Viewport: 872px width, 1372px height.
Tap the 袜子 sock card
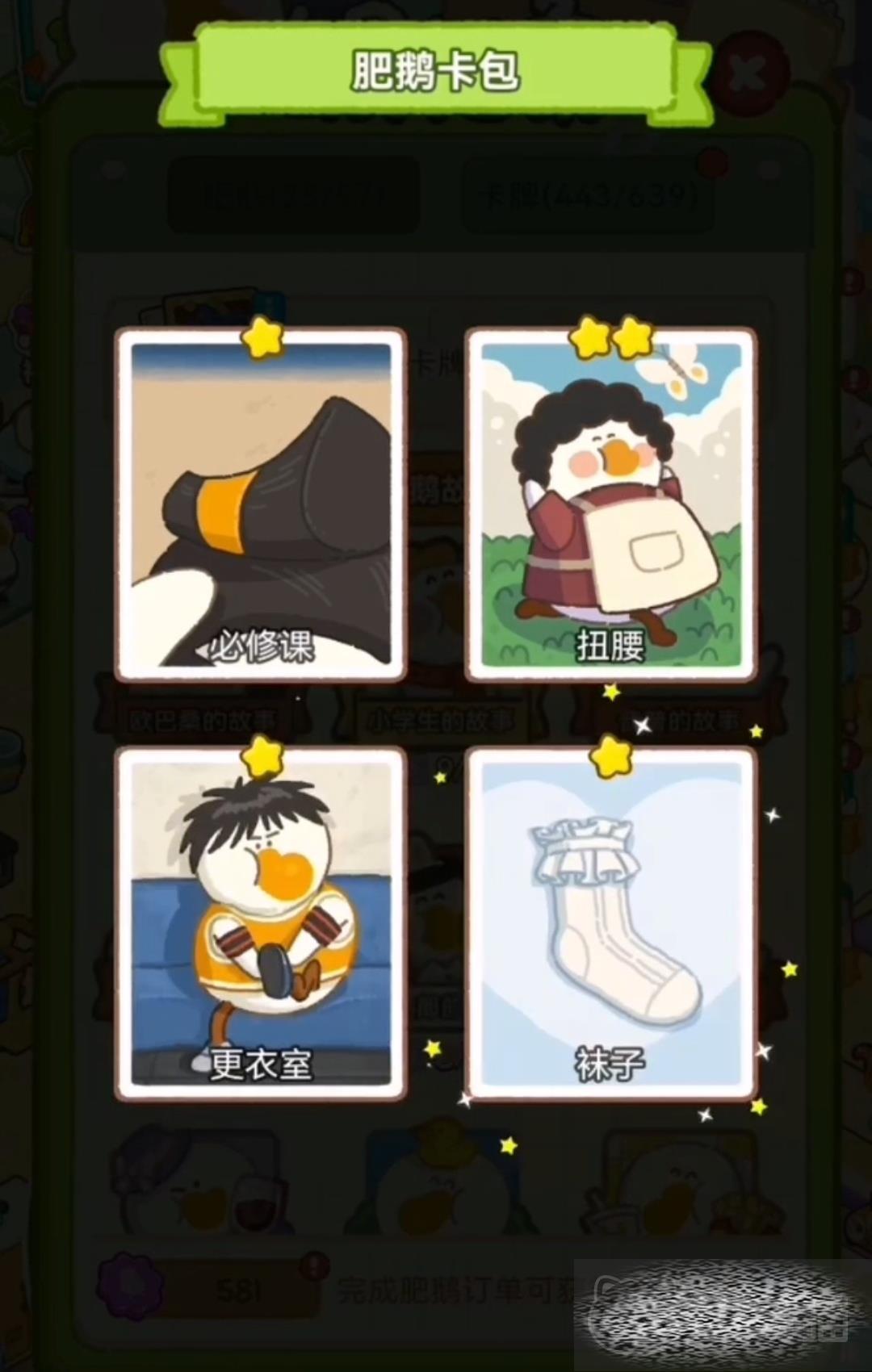[x=610, y=925]
